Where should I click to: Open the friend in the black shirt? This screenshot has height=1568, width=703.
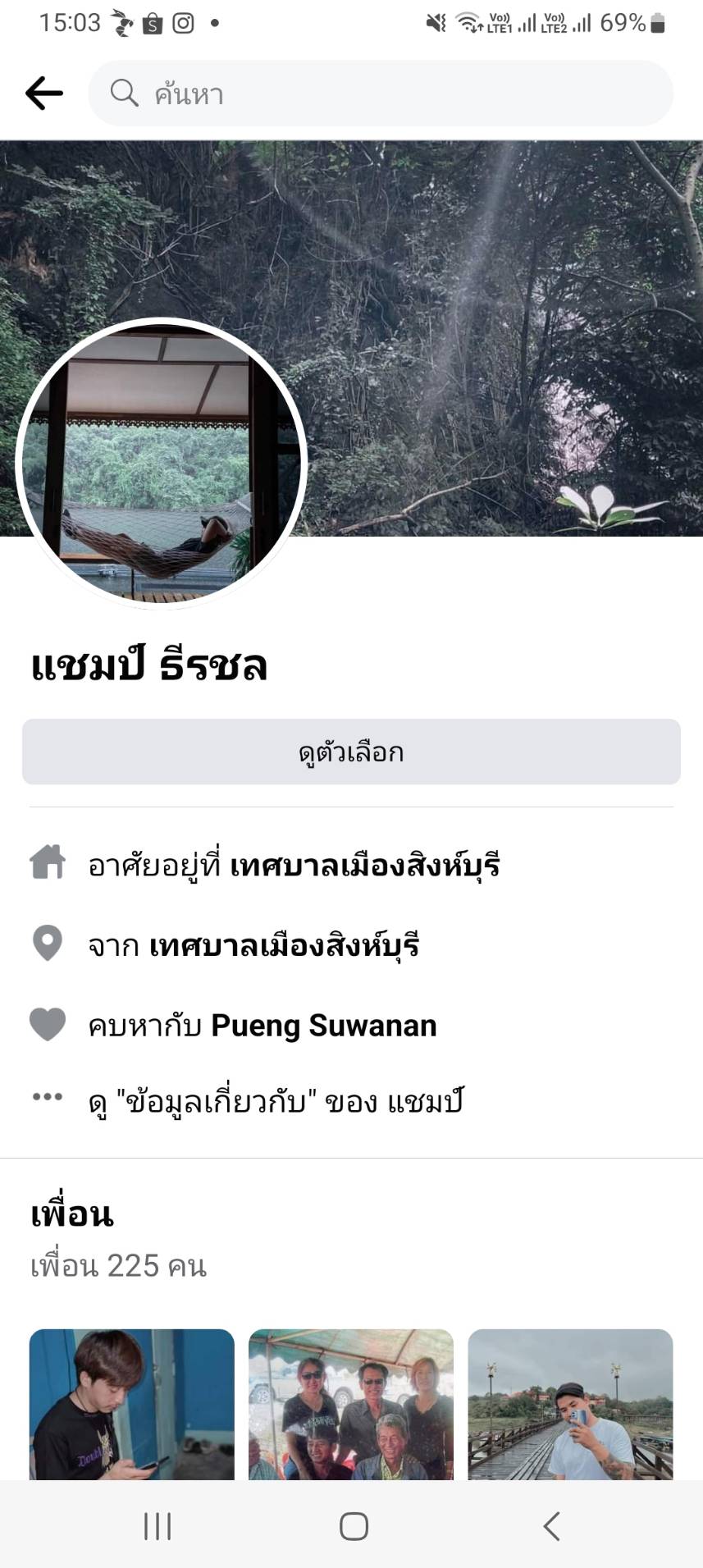[132, 1404]
